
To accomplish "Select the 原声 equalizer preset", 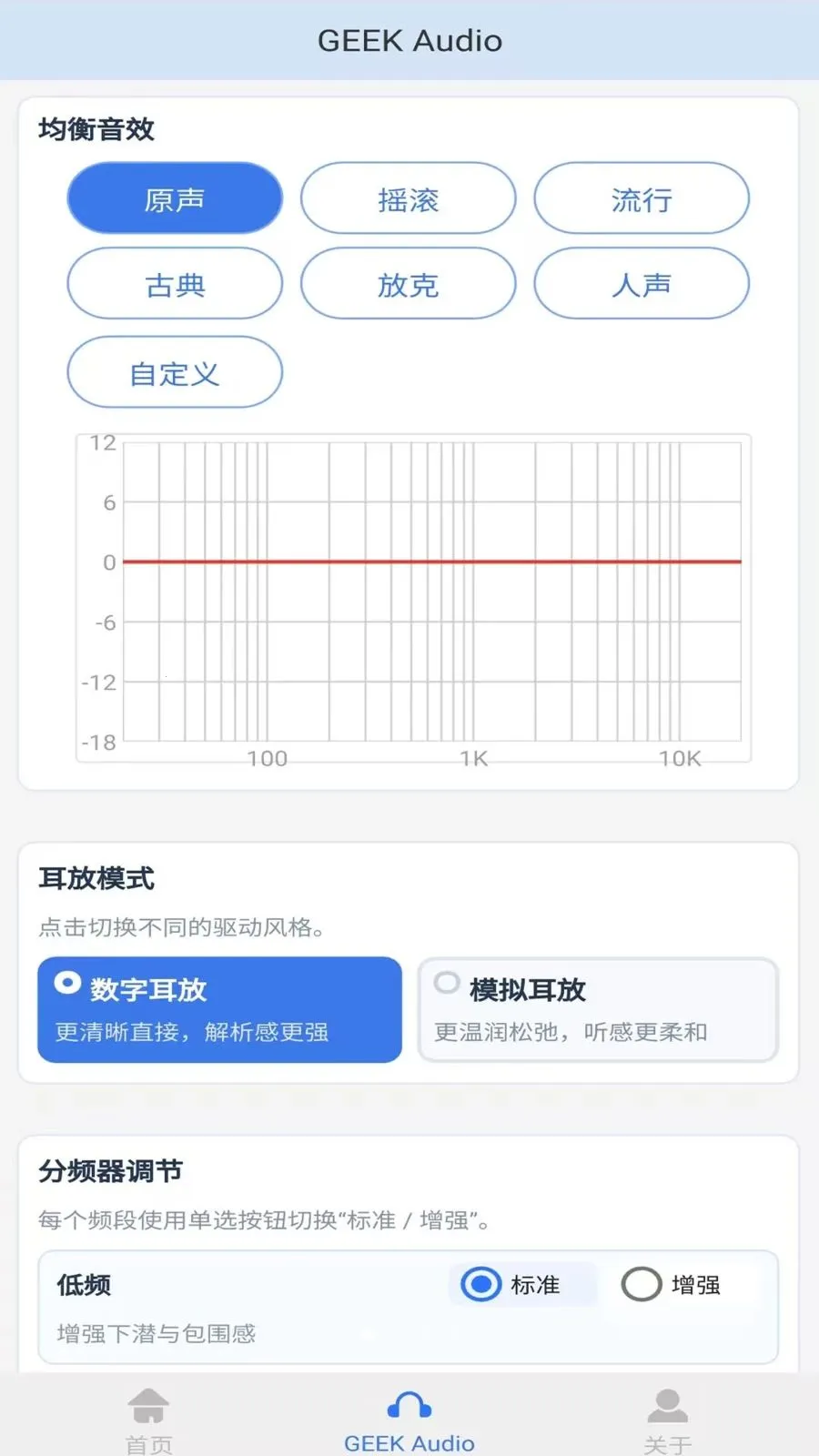I will click(175, 198).
